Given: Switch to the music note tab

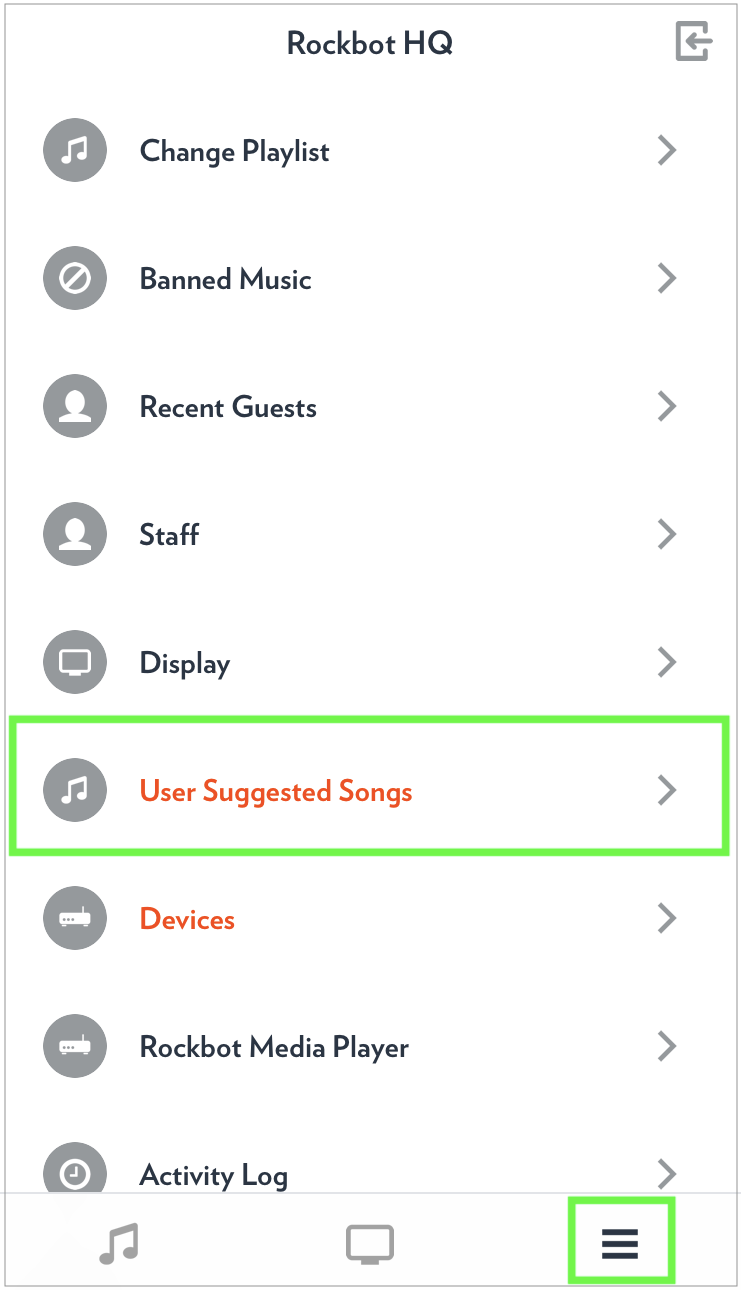Looking at the screenshot, I should coord(119,1243).
